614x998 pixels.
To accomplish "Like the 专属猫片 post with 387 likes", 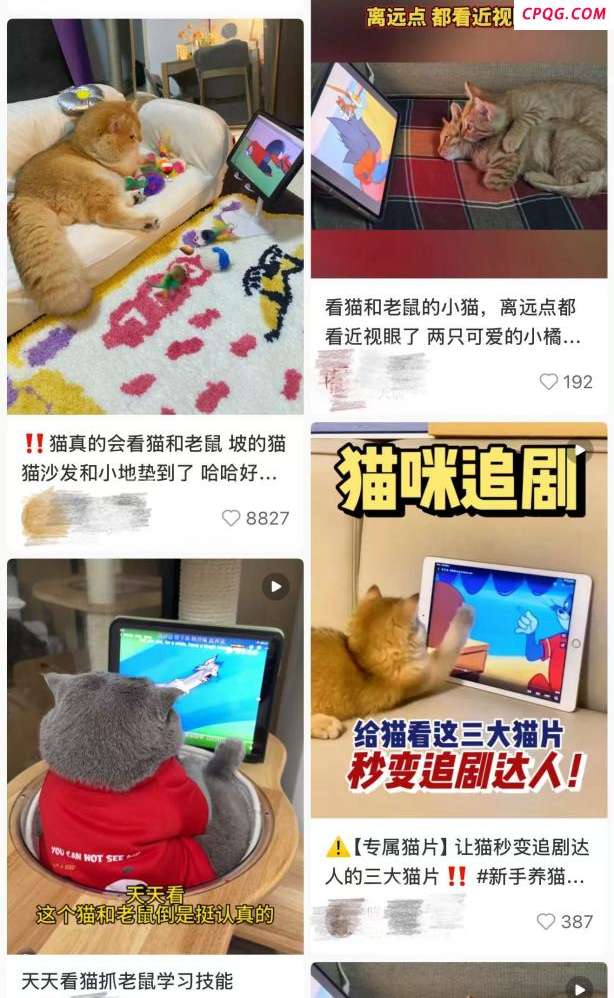I will click(546, 922).
